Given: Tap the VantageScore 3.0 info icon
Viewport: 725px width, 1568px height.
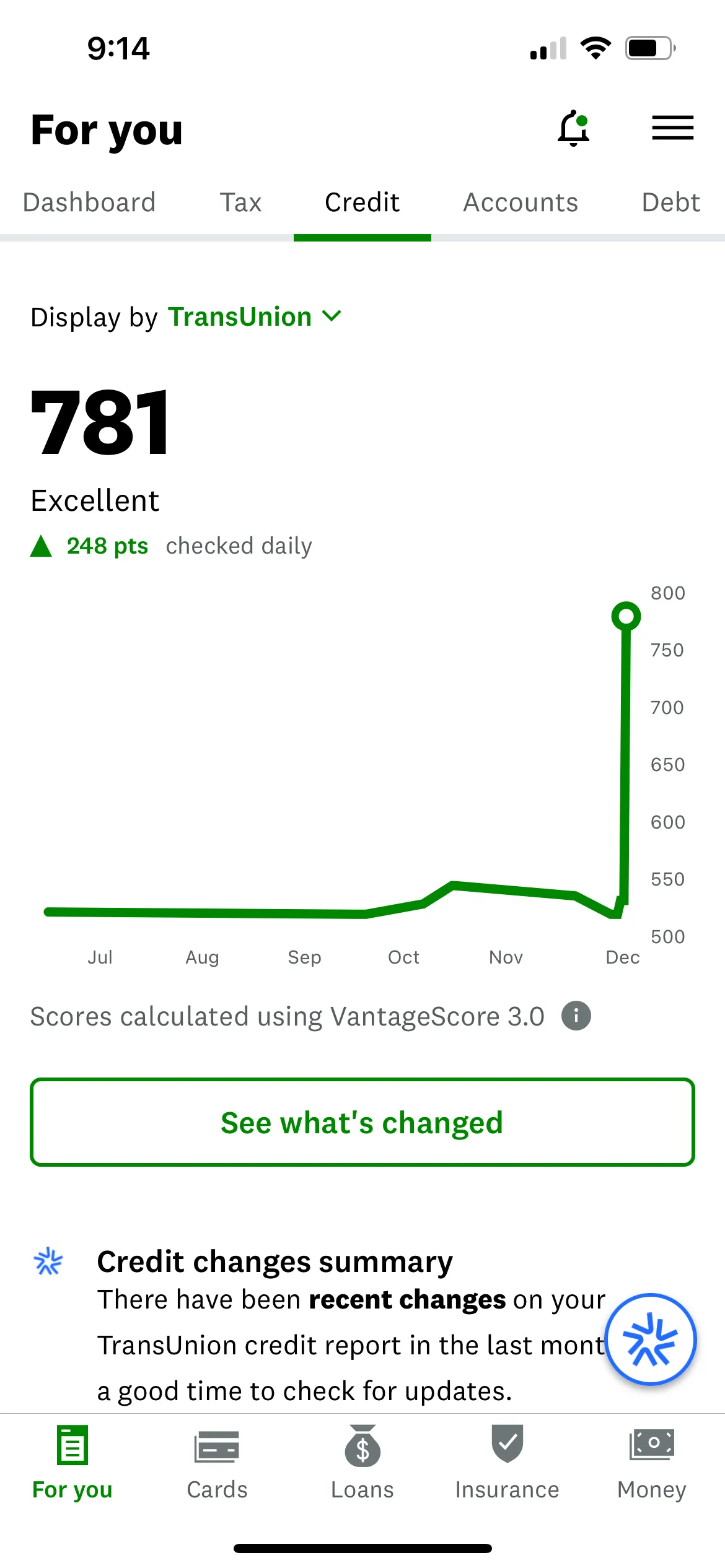Looking at the screenshot, I should (576, 1016).
